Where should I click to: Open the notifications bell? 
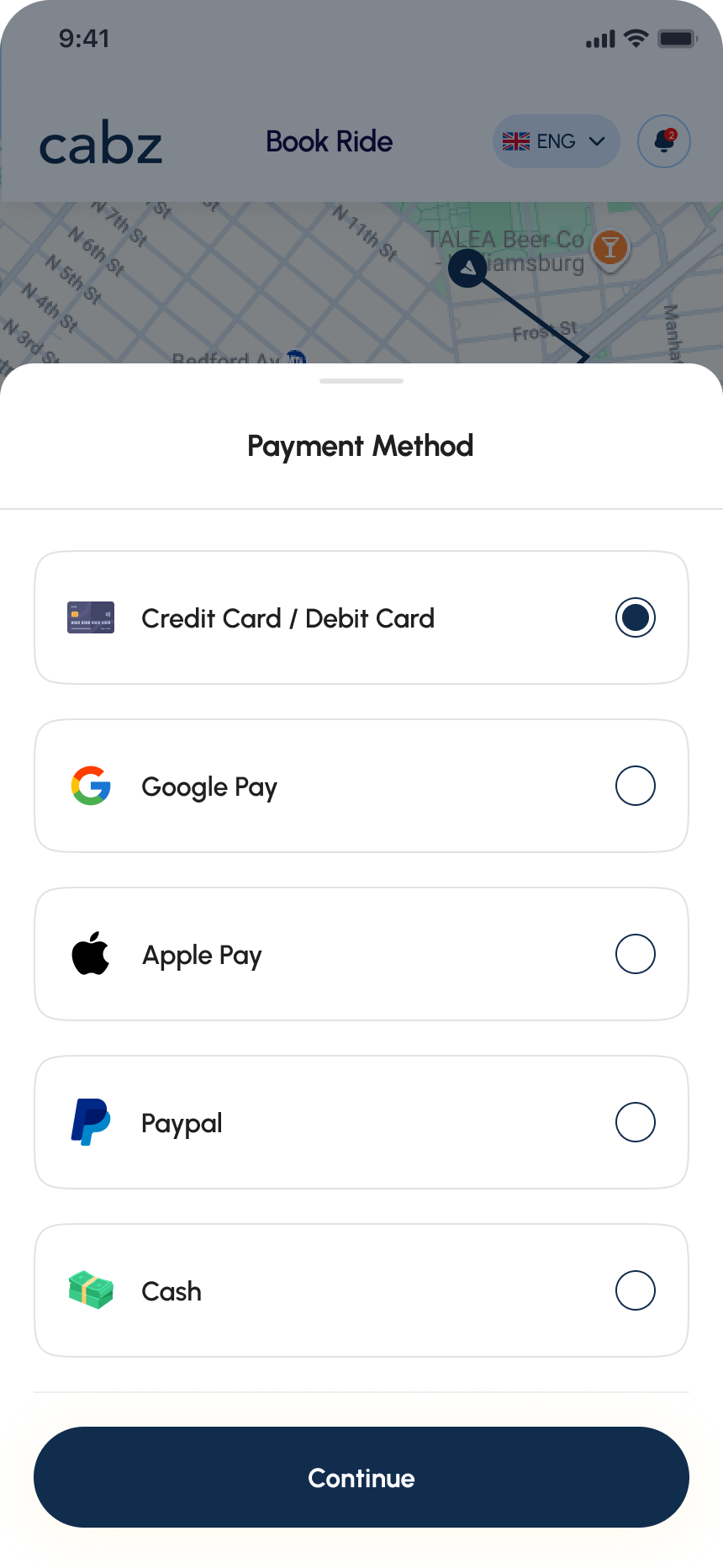click(x=664, y=141)
